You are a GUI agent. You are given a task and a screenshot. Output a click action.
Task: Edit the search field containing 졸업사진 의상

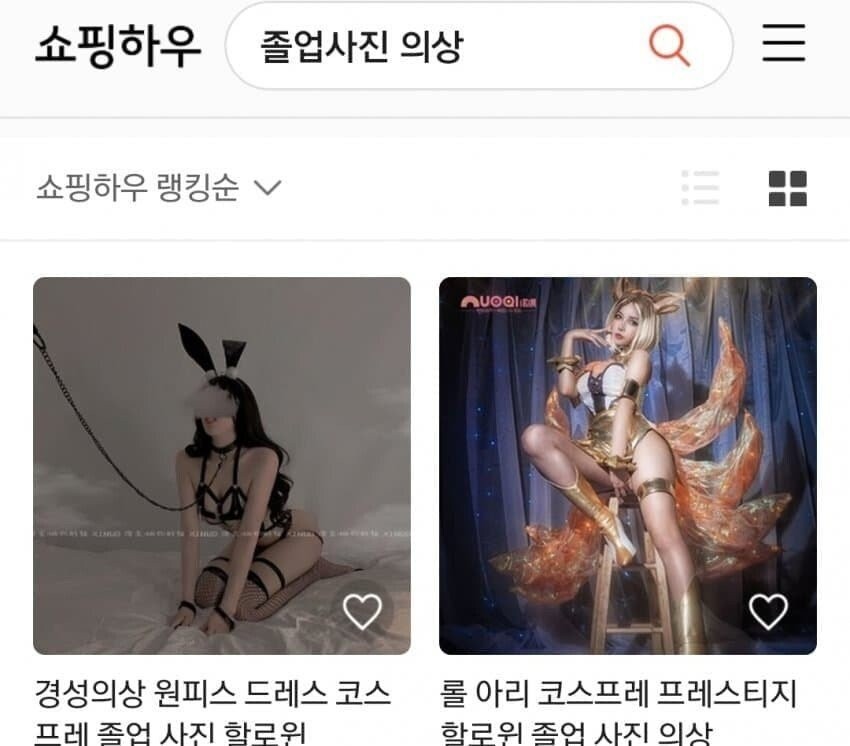pyautogui.click(x=440, y=46)
